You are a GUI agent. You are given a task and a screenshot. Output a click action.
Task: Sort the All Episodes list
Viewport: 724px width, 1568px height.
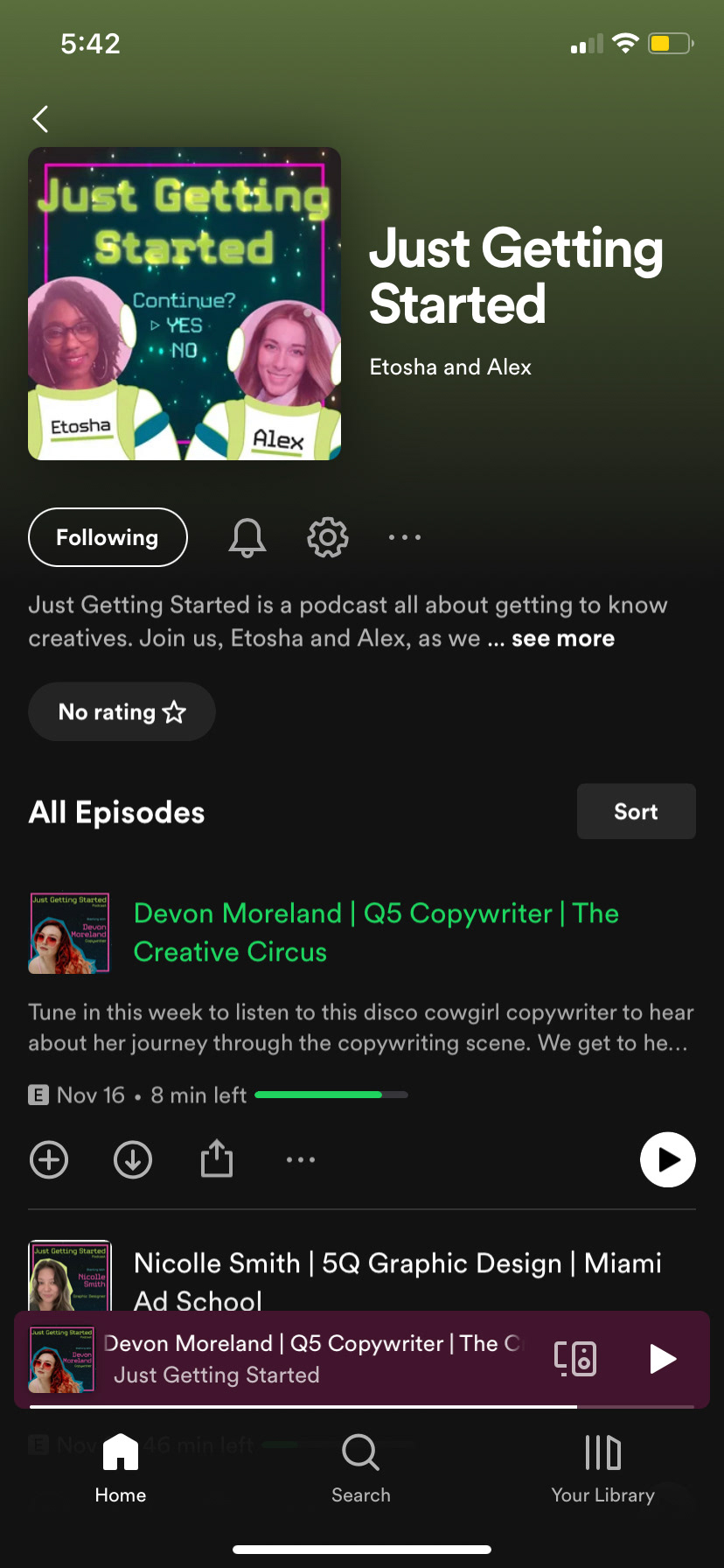636,812
